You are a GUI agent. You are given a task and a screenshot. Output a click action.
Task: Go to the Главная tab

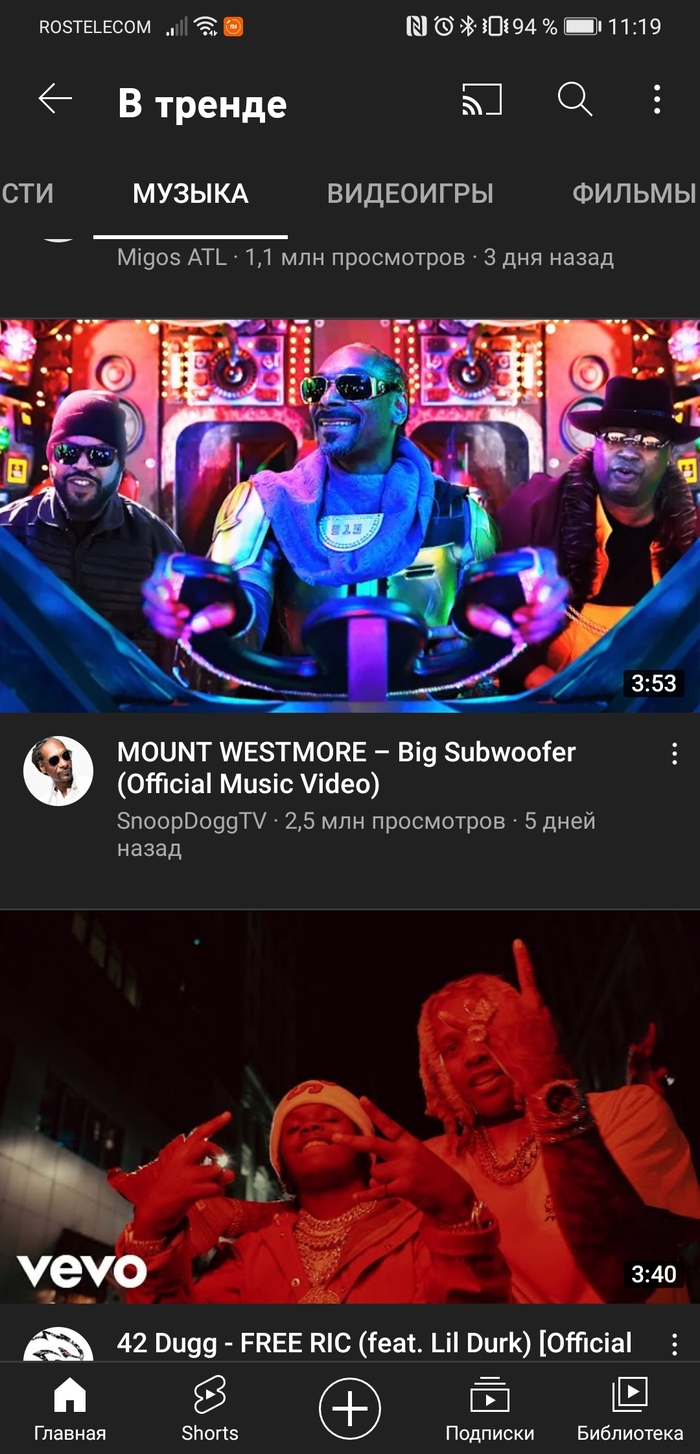click(70, 1408)
